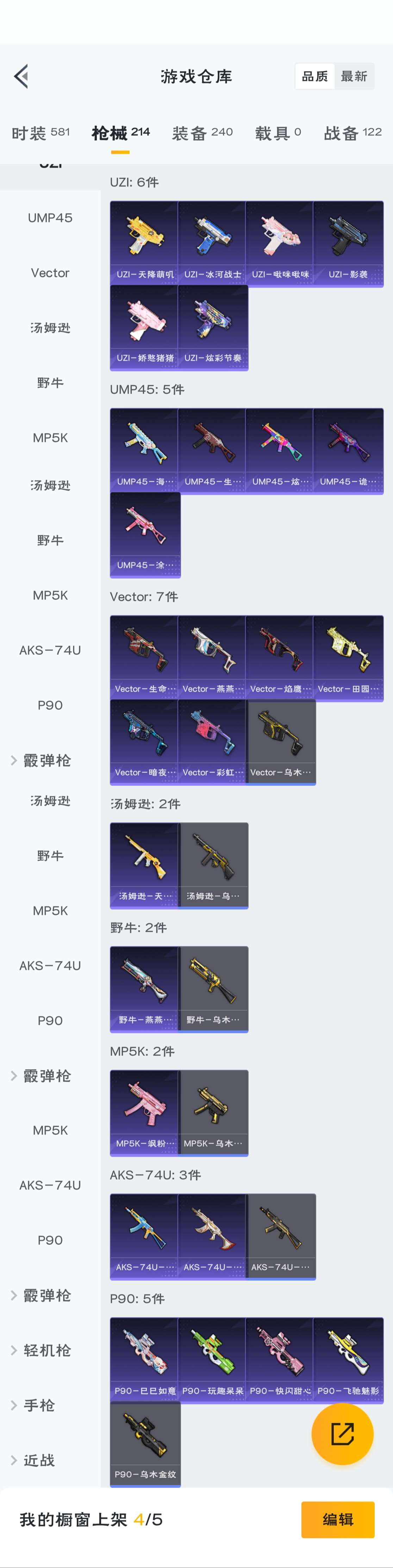Tap the orange share floating button
This screenshot has height=1568, width=393.
coord(342,1433)
